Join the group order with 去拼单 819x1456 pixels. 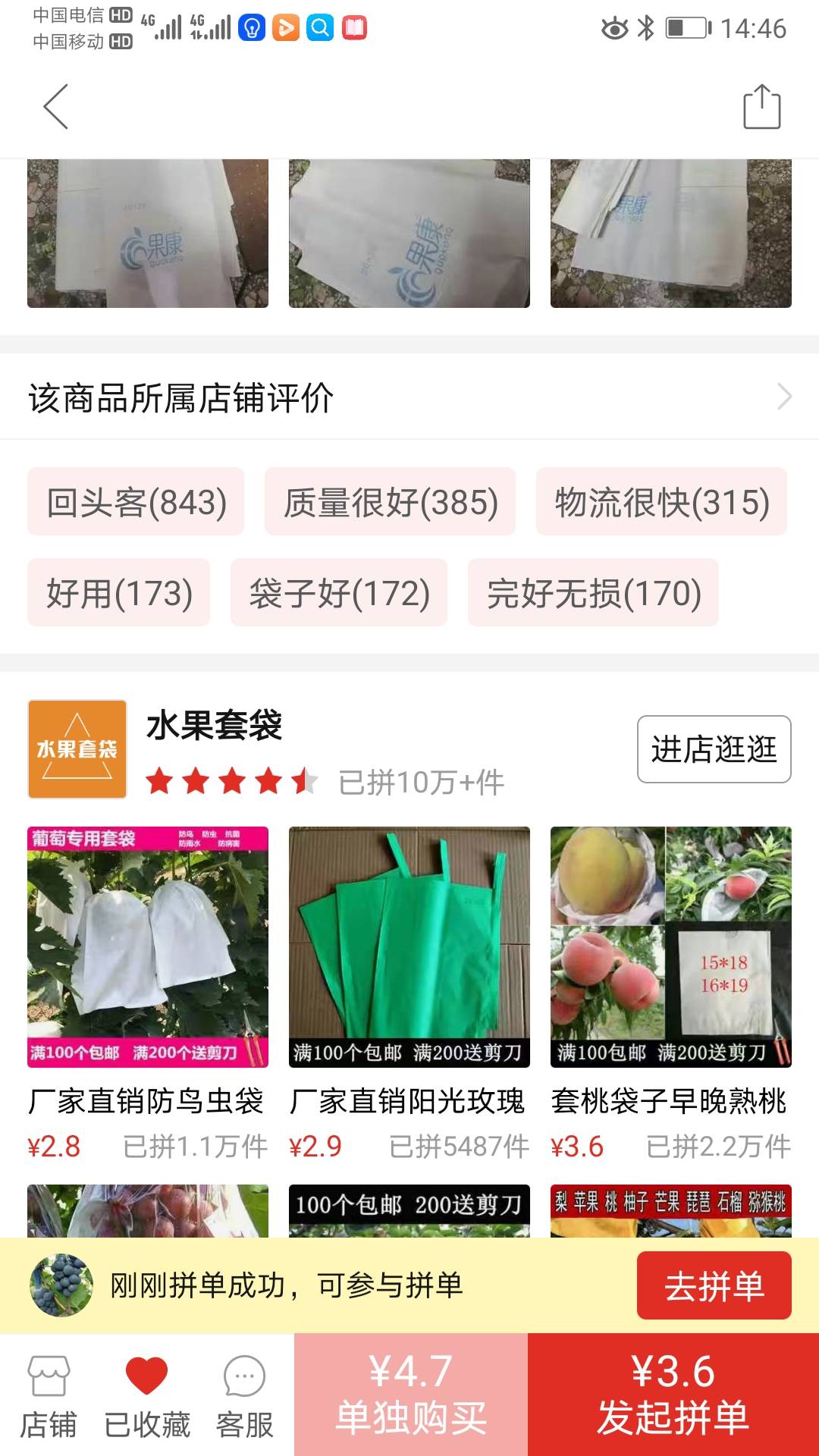(x=714, y=1285)
